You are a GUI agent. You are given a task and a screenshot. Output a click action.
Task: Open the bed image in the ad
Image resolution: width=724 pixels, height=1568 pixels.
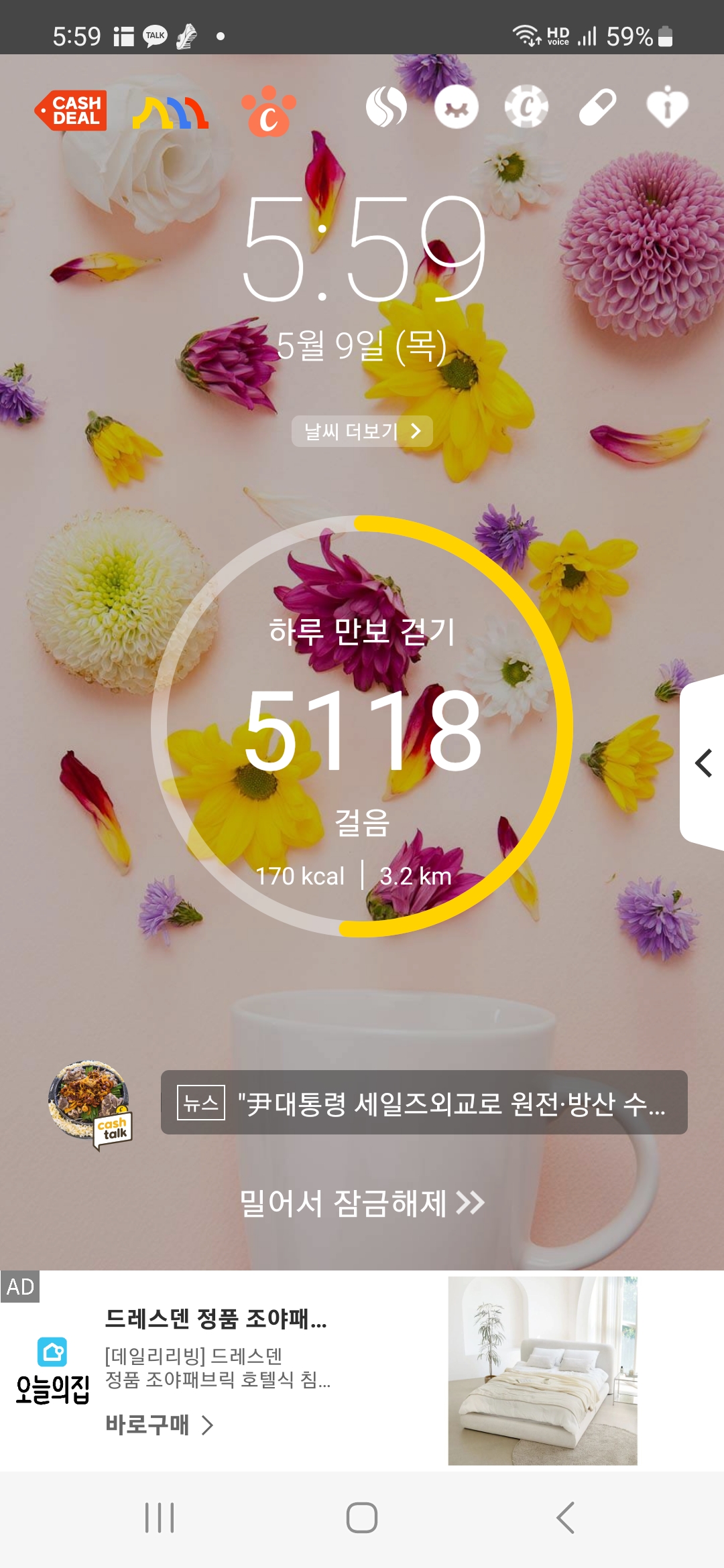click(x=542, y=1370)
